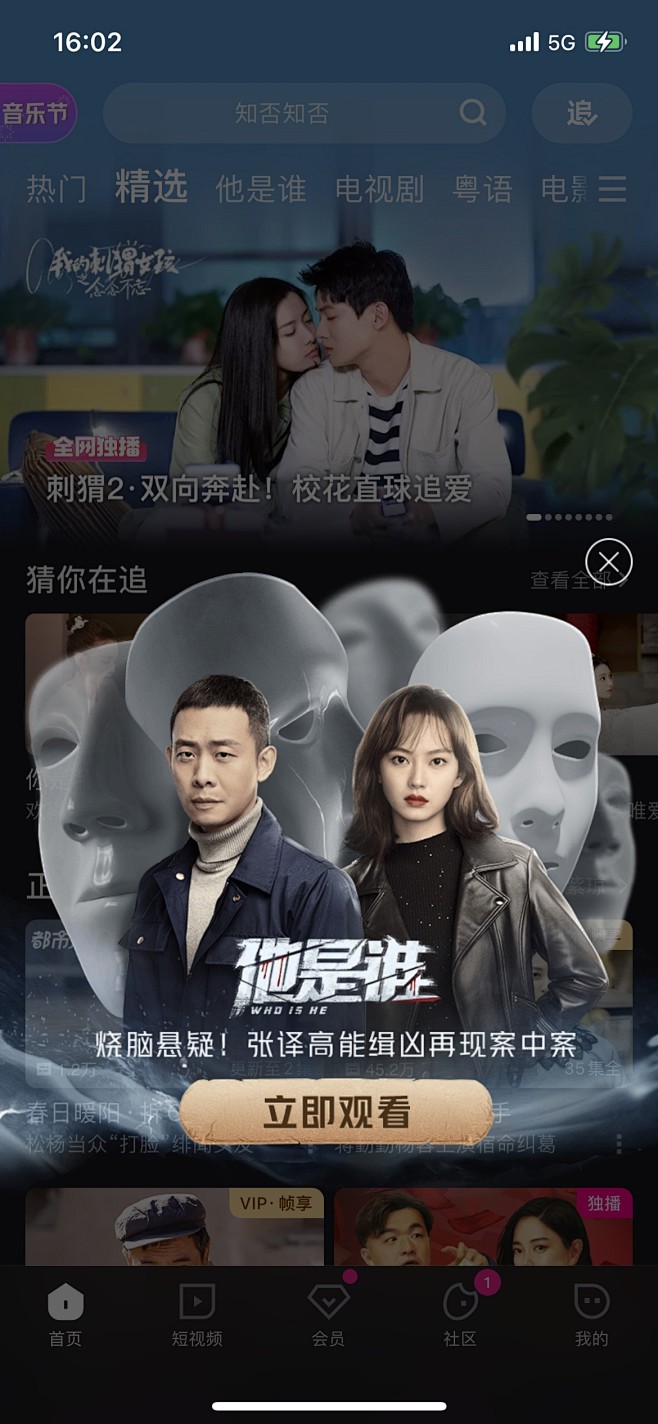Expand the channel menu icon
The height and width of the screenshot is (1424, 658).
click(612, 189)
